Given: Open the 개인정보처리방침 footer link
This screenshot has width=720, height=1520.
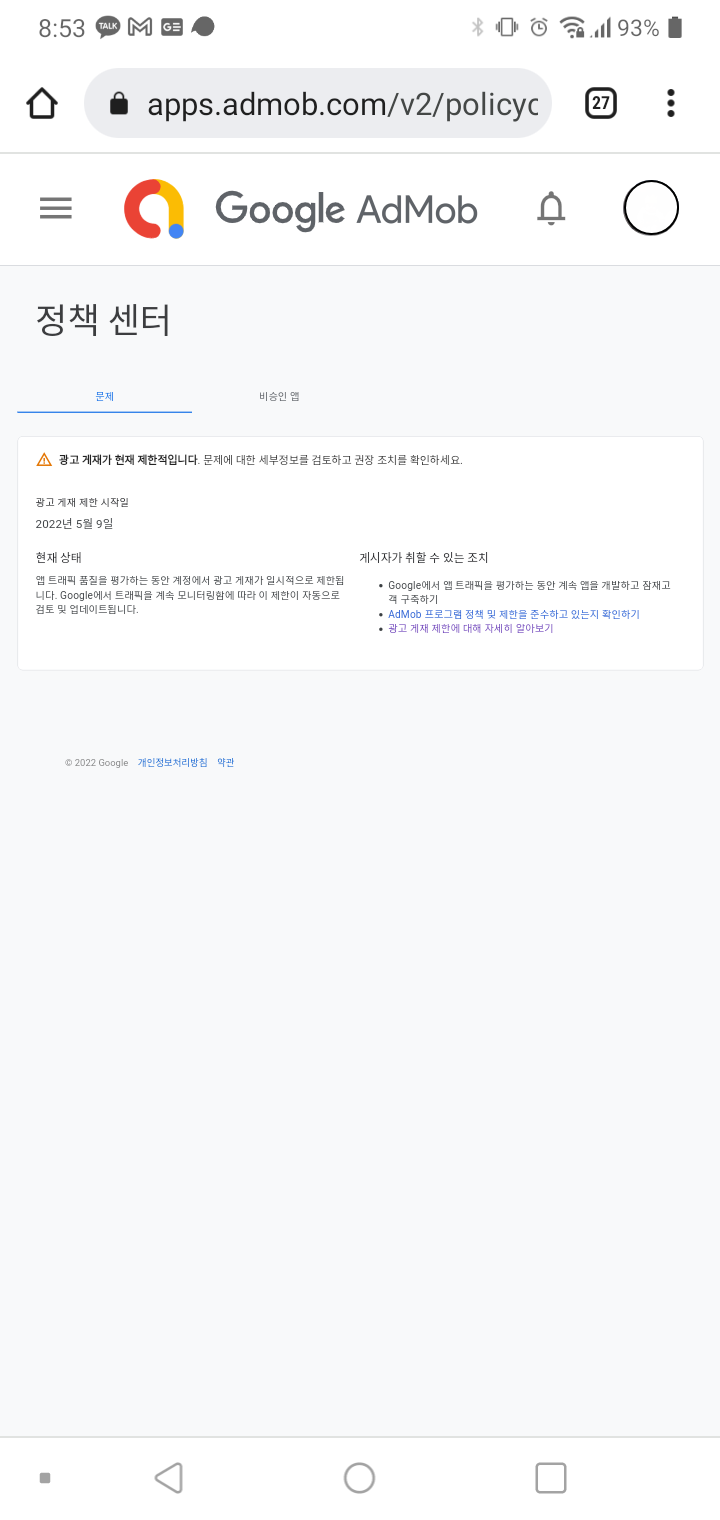Looking at the screenshot, I should click(173, 762).
